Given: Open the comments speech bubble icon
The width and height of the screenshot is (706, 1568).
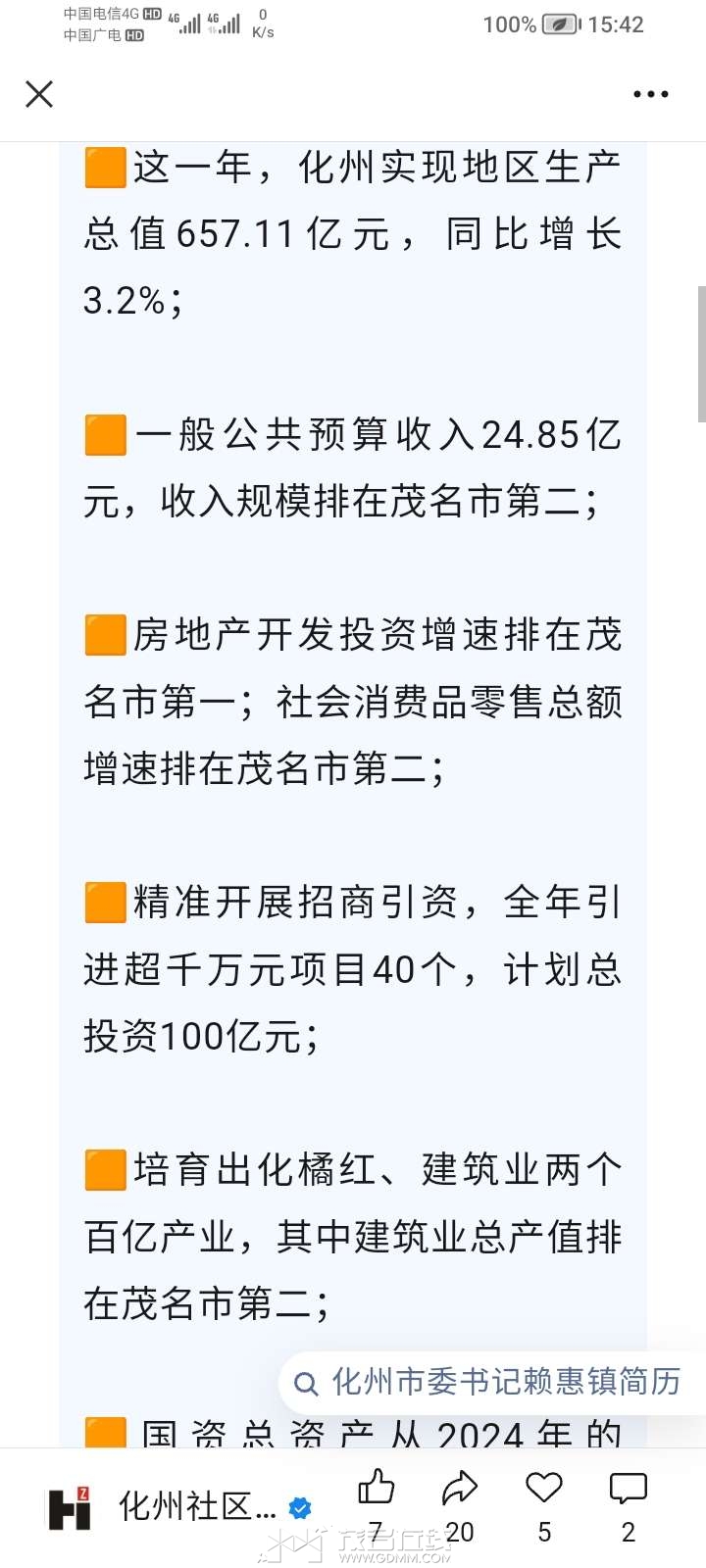Looking at the screenshot, I should 627,1488.
